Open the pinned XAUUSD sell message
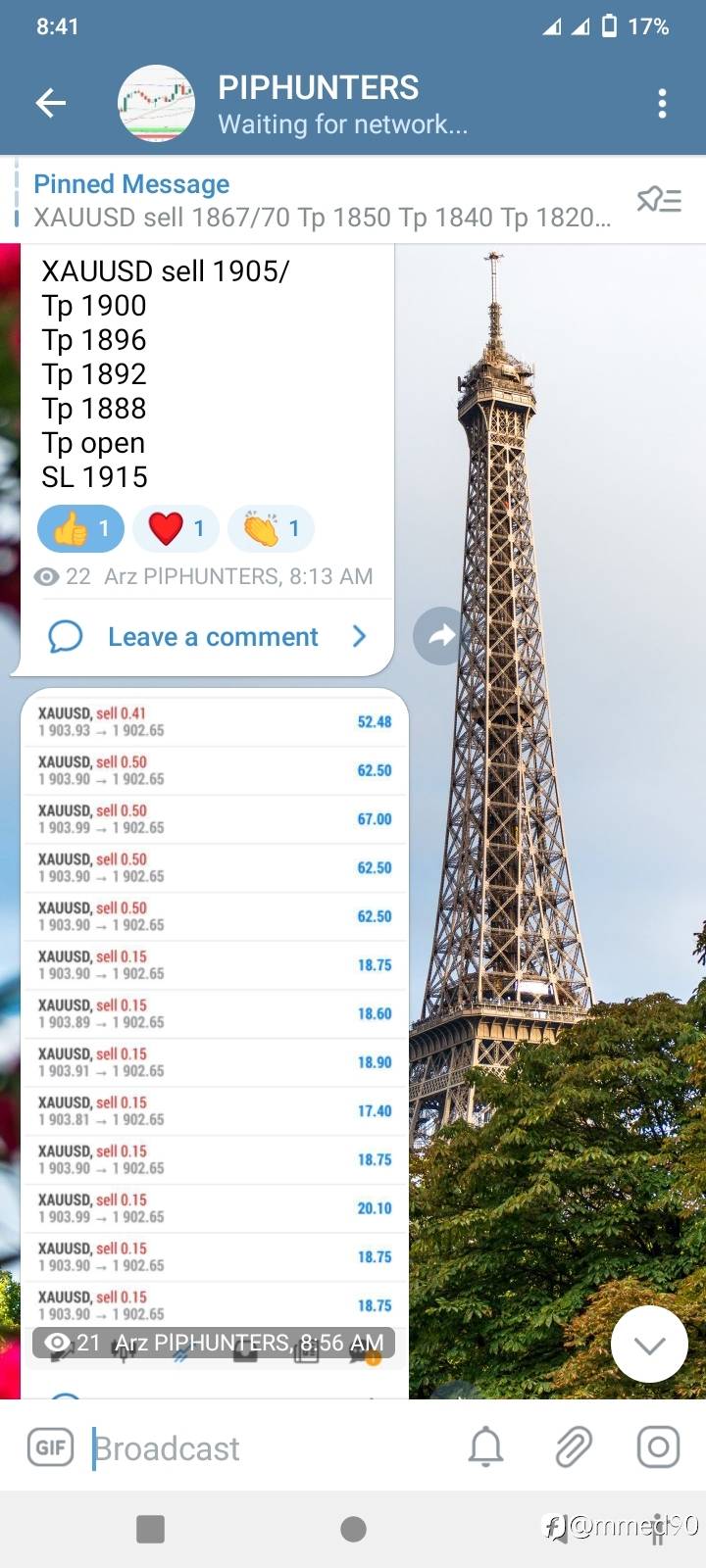Screen dimensions: 706x1568 tap(322, 201)
